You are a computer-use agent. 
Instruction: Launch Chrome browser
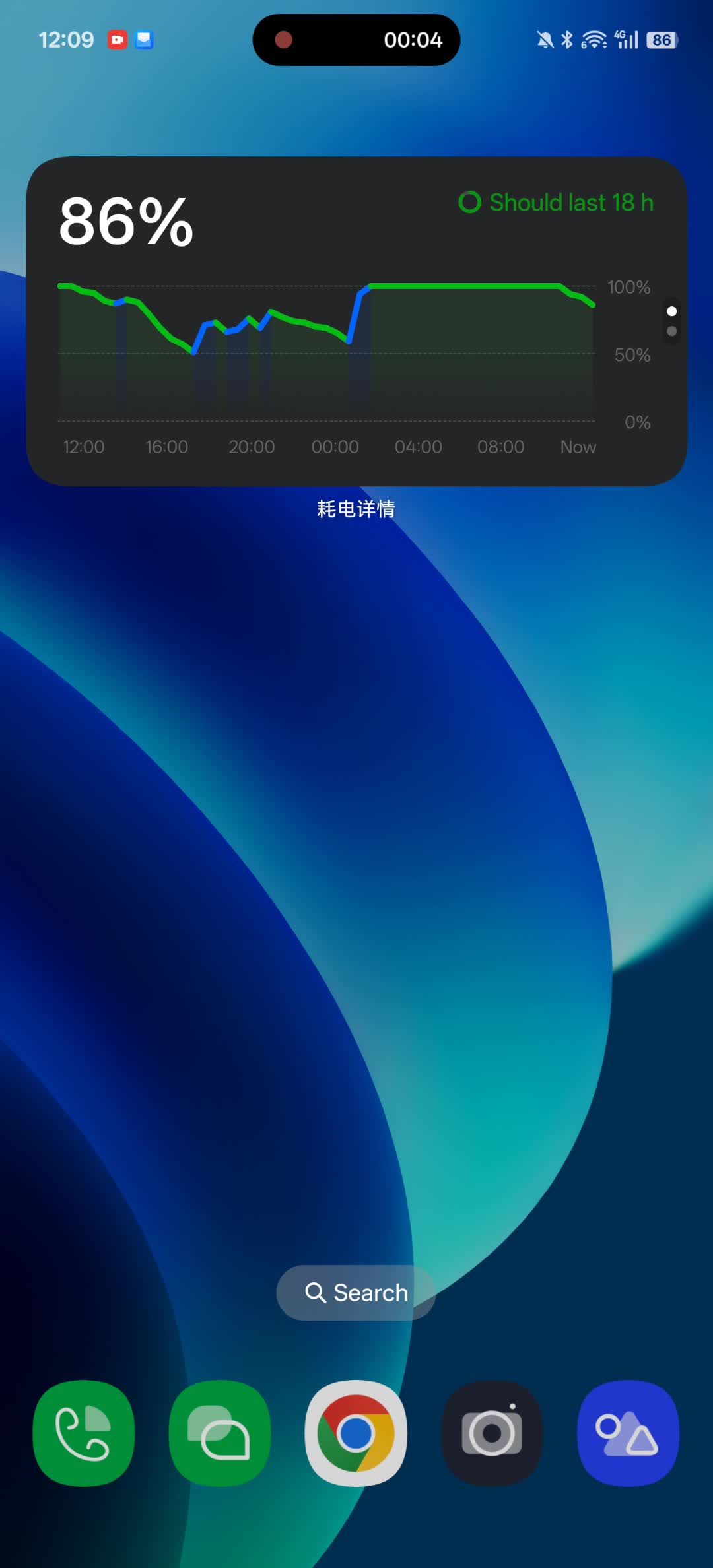click(x=356, y=1433)
